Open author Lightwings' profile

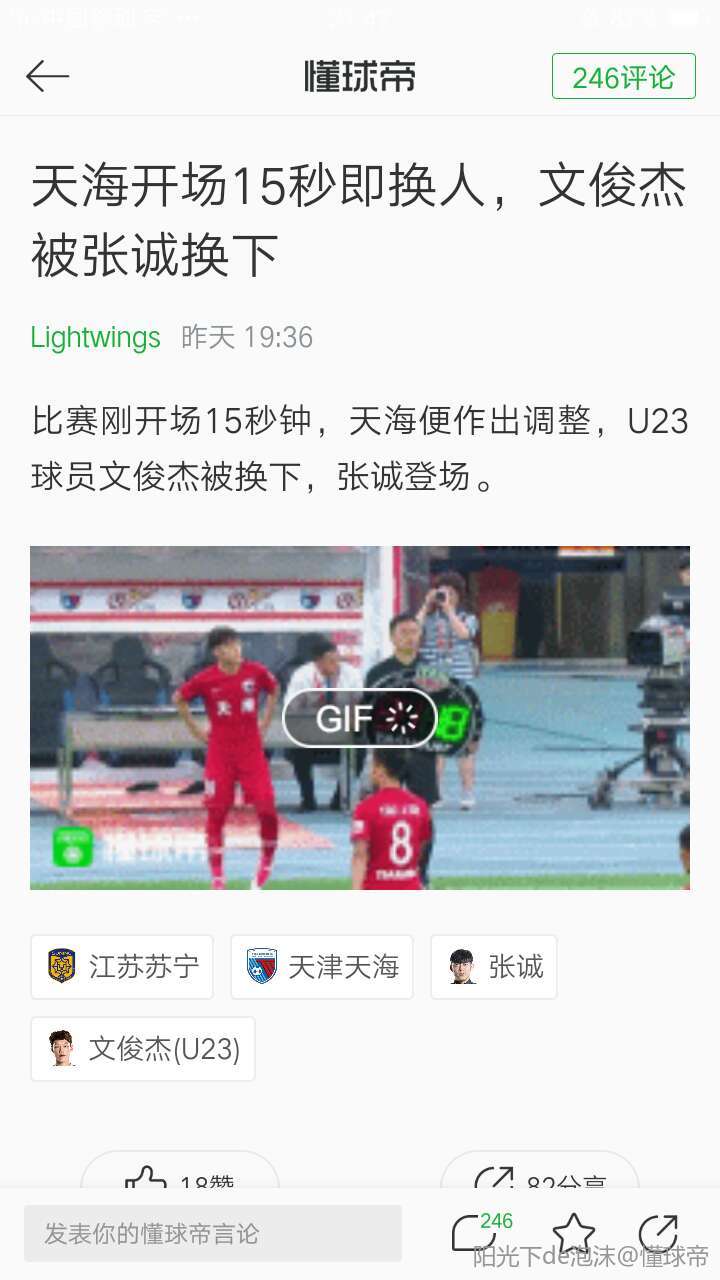pyautogui.click(x=95, y=337)
